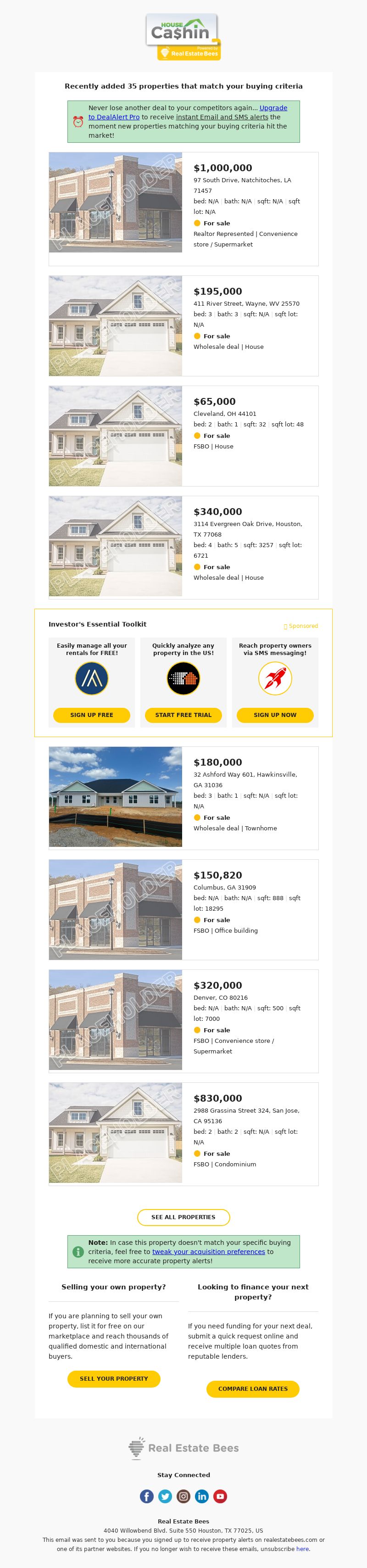Unsubscribe via the here link
The width and height of the screenshot is (367, 1568).
302,1549
